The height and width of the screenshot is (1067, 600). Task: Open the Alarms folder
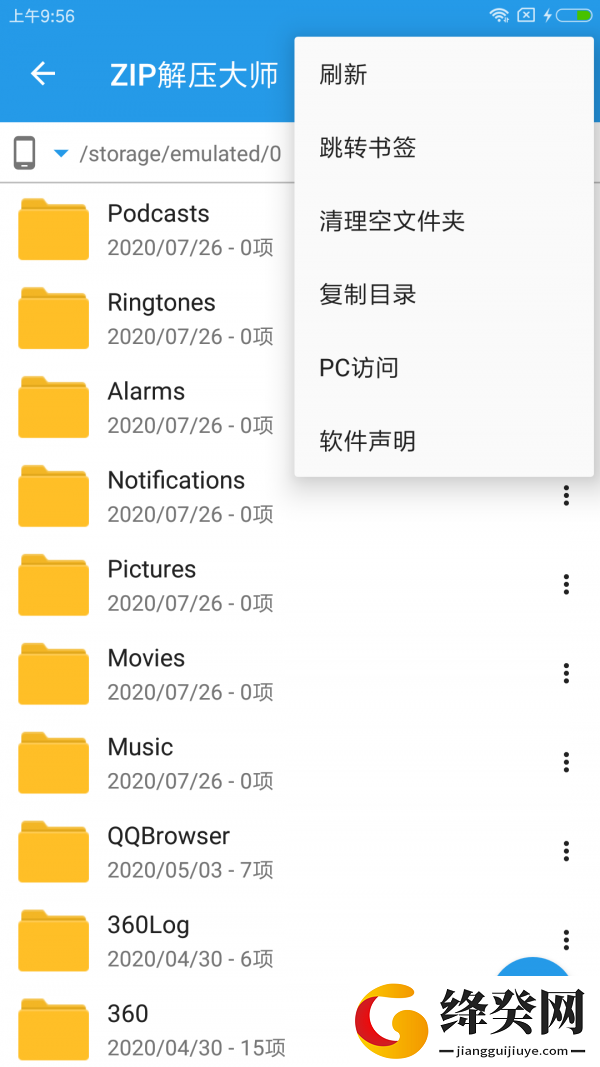coord(147,407)
